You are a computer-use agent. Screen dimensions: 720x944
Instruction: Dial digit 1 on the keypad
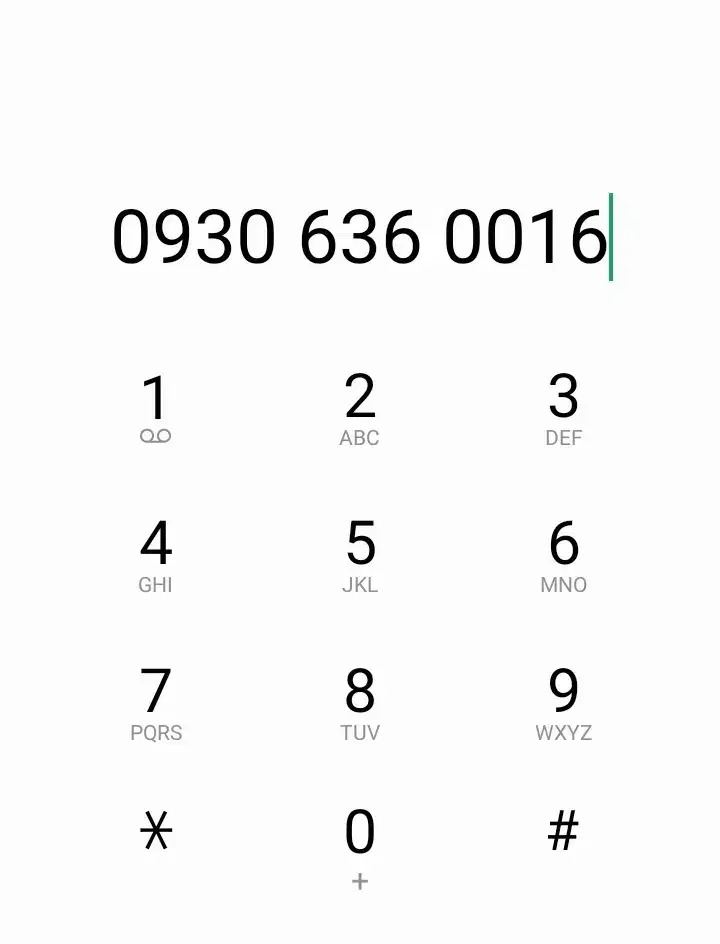[x=155, y=406]
